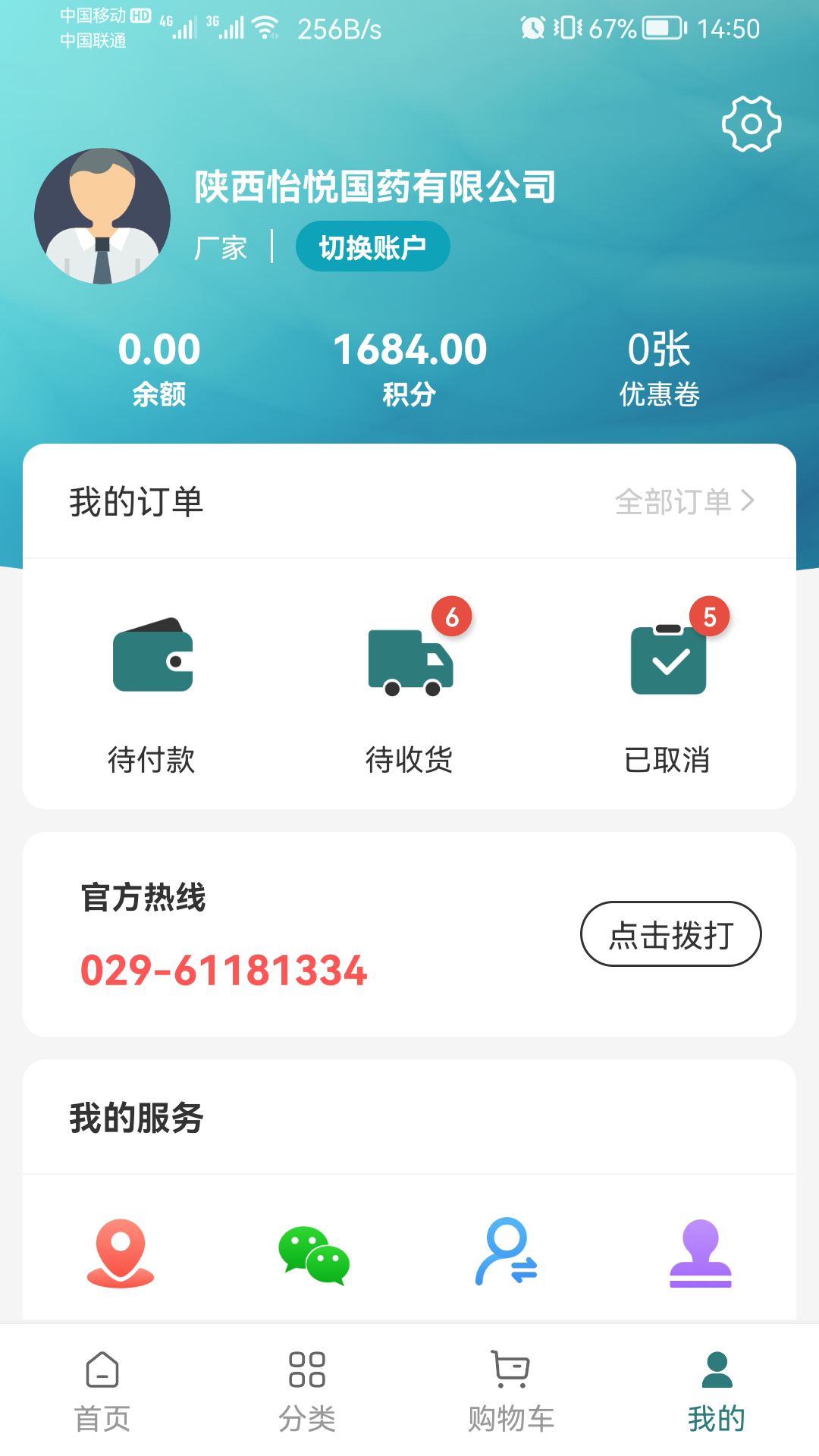View the 积分 points total
Screen dimensions: 819x1456
[409, 364]
